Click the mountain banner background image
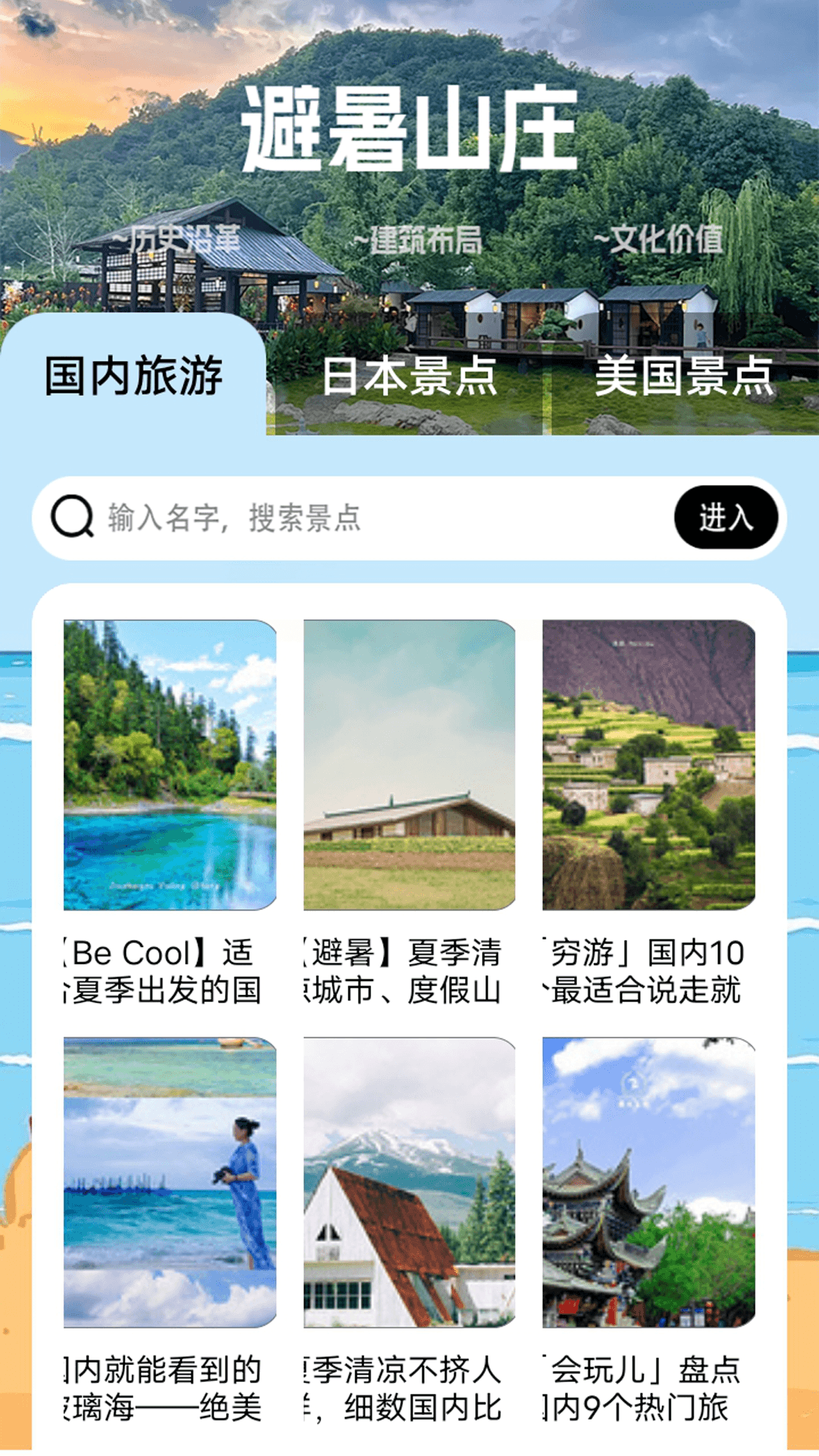 [x=409, y=91]
